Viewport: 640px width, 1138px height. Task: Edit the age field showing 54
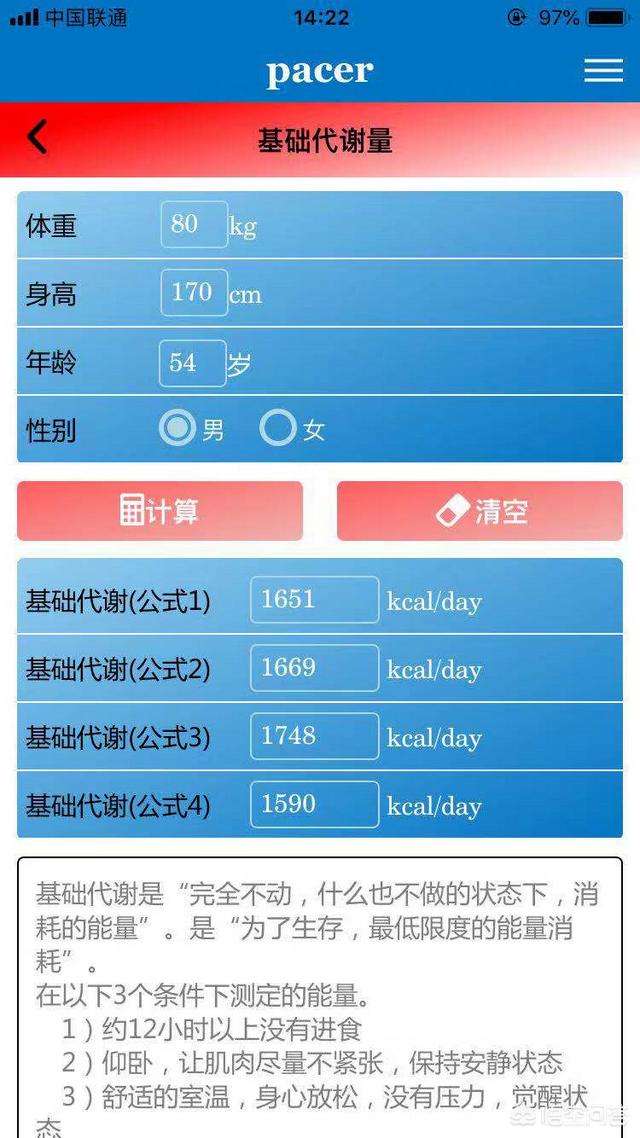click(192, 363)
